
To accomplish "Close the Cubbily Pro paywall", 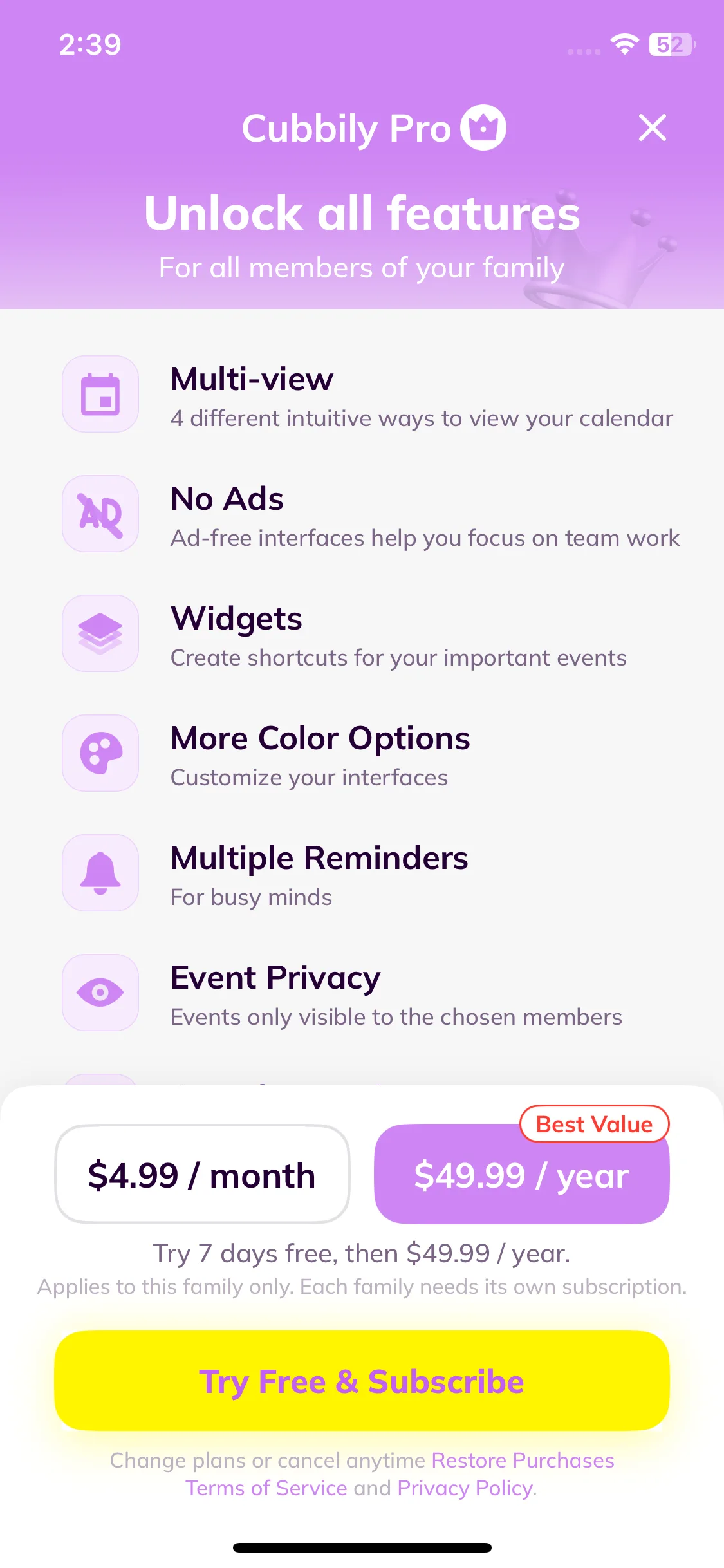I will pos(652,127).
